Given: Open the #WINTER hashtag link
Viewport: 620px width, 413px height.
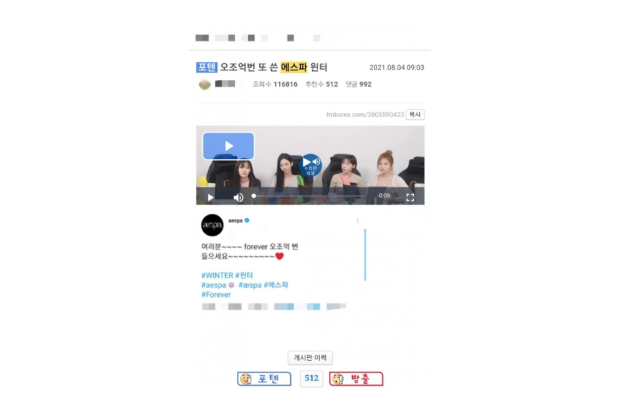Looking at the screenshot, I should click(x=217, y=275).
